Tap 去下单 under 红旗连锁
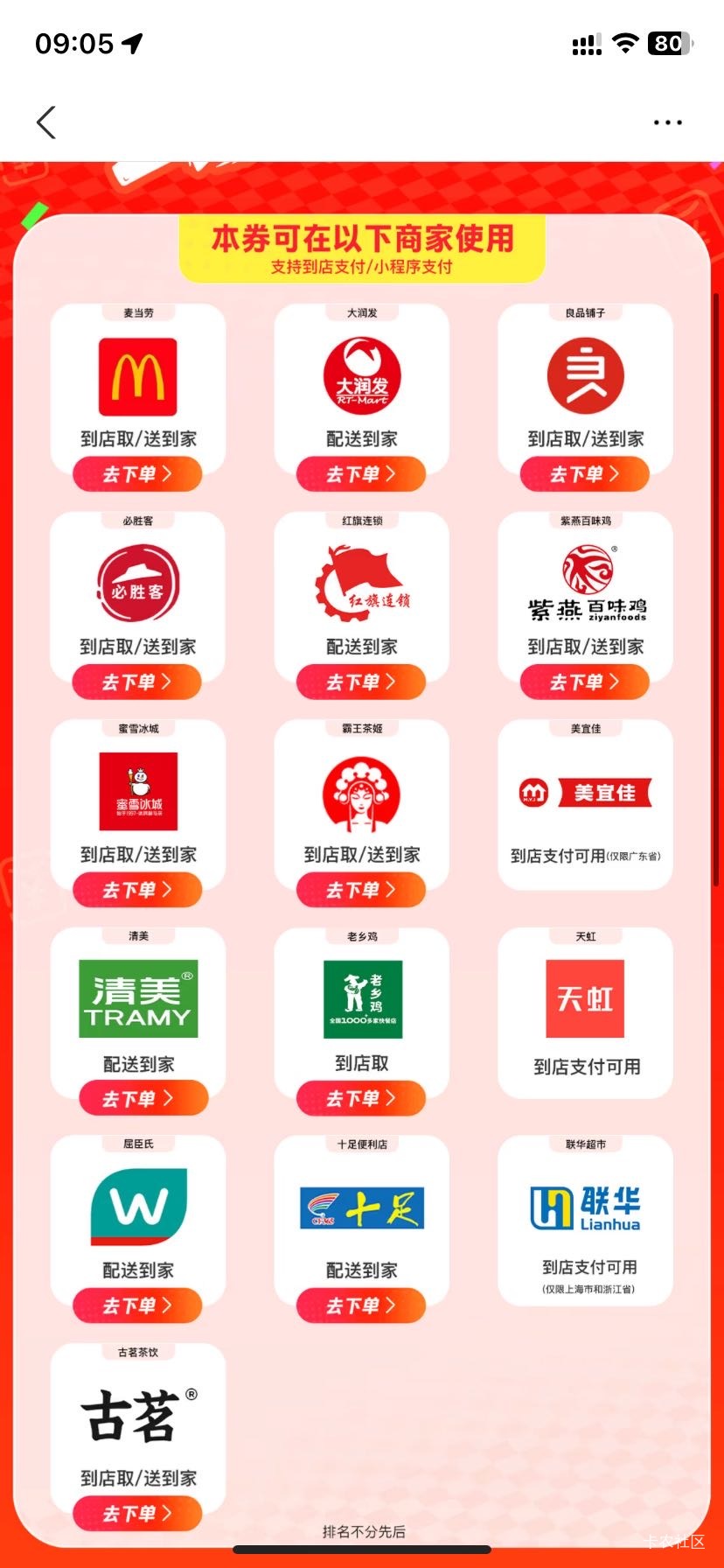The width and height of the screenshot is (724, 1568). pos(361,682)
